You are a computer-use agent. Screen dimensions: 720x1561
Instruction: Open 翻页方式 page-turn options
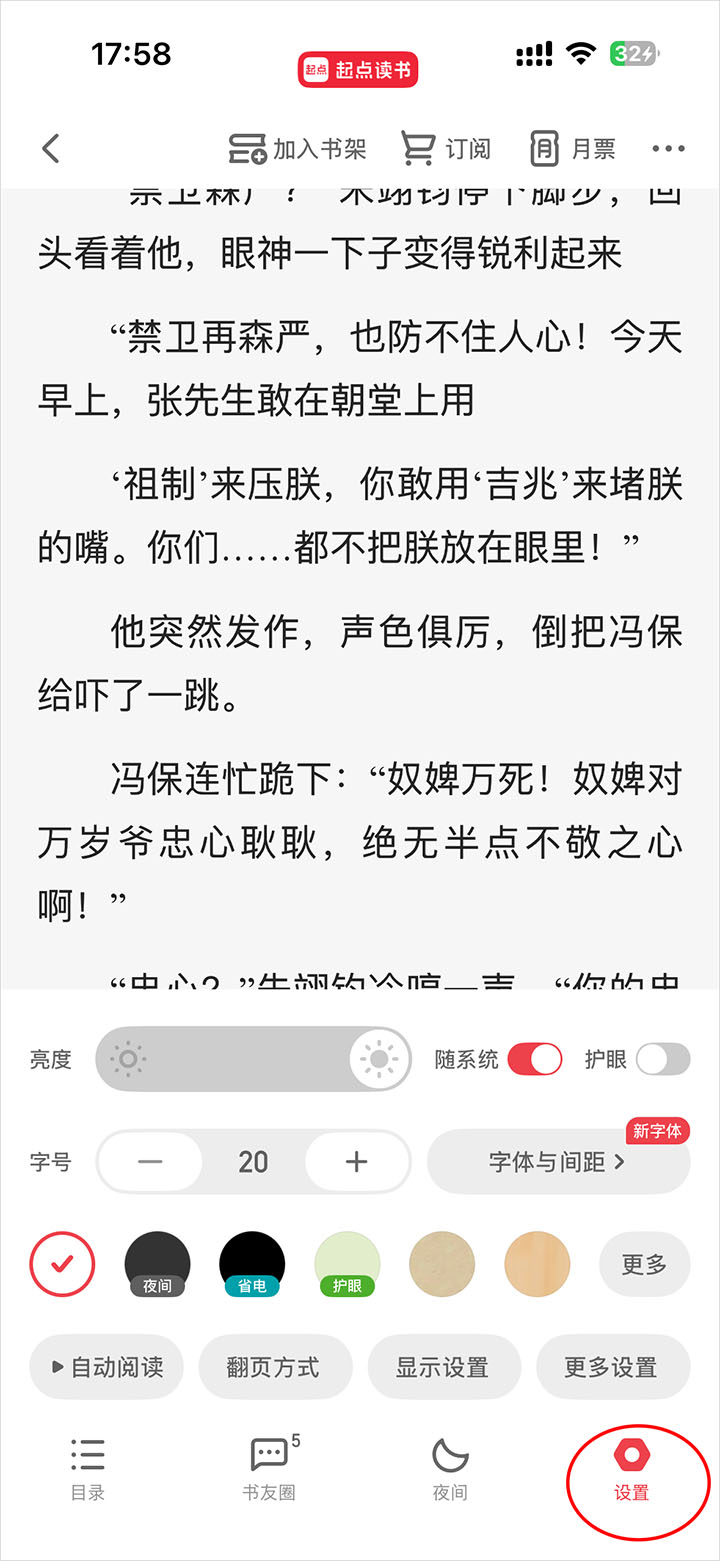275,1366
